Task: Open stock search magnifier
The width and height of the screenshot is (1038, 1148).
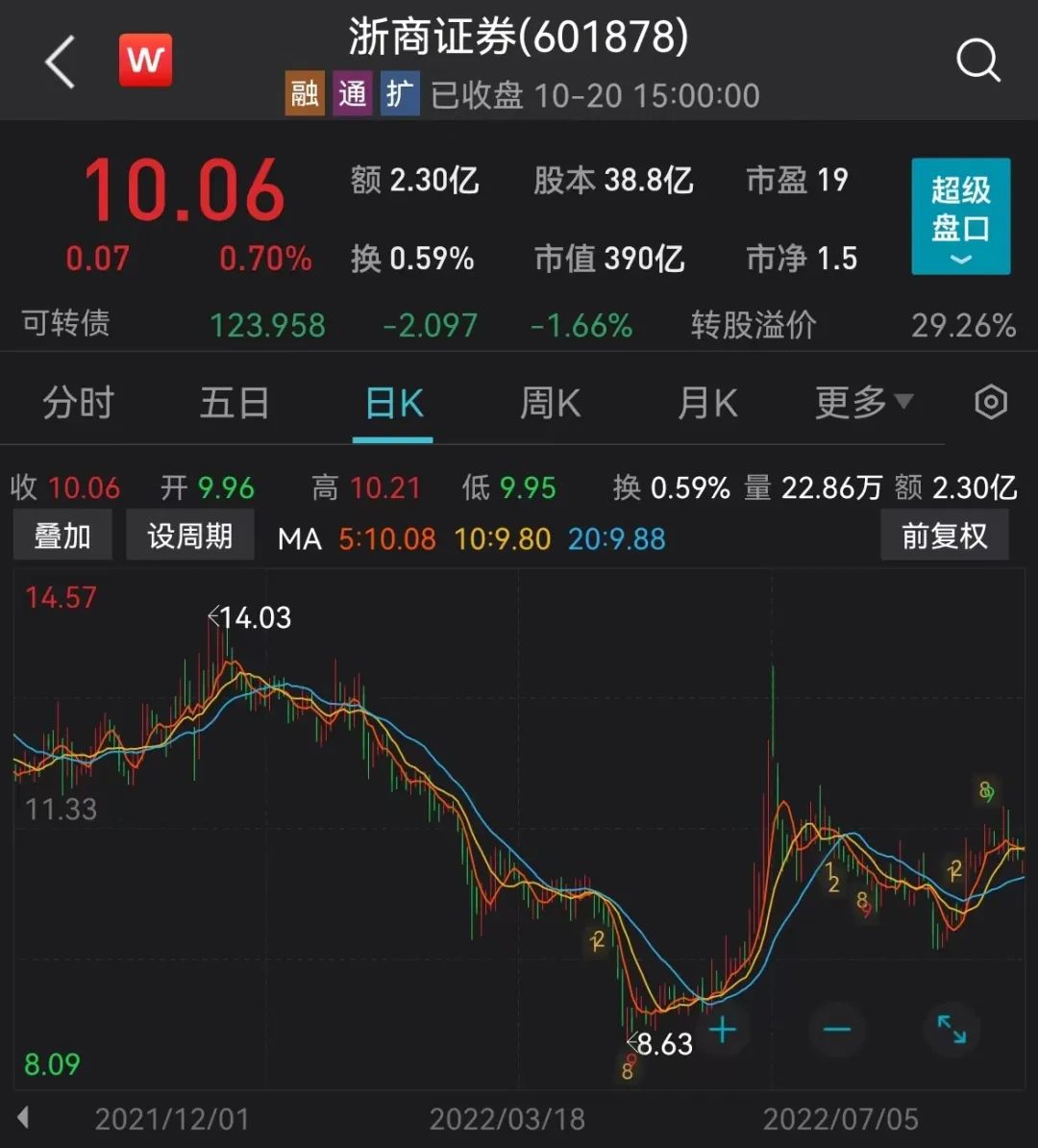Action: (x=978, y=62)
